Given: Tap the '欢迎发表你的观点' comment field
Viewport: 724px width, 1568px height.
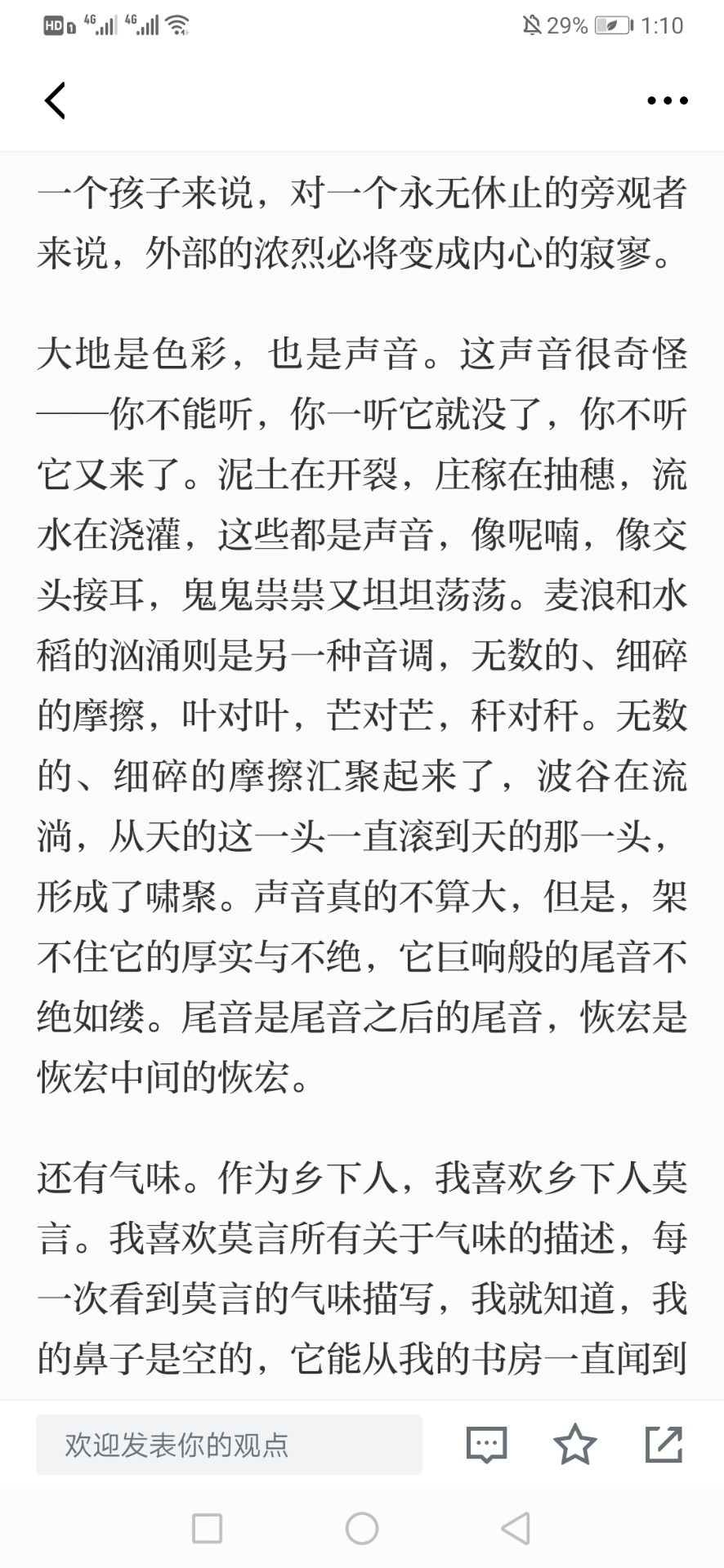Looking at the screenshot, I should point(229,1445).
